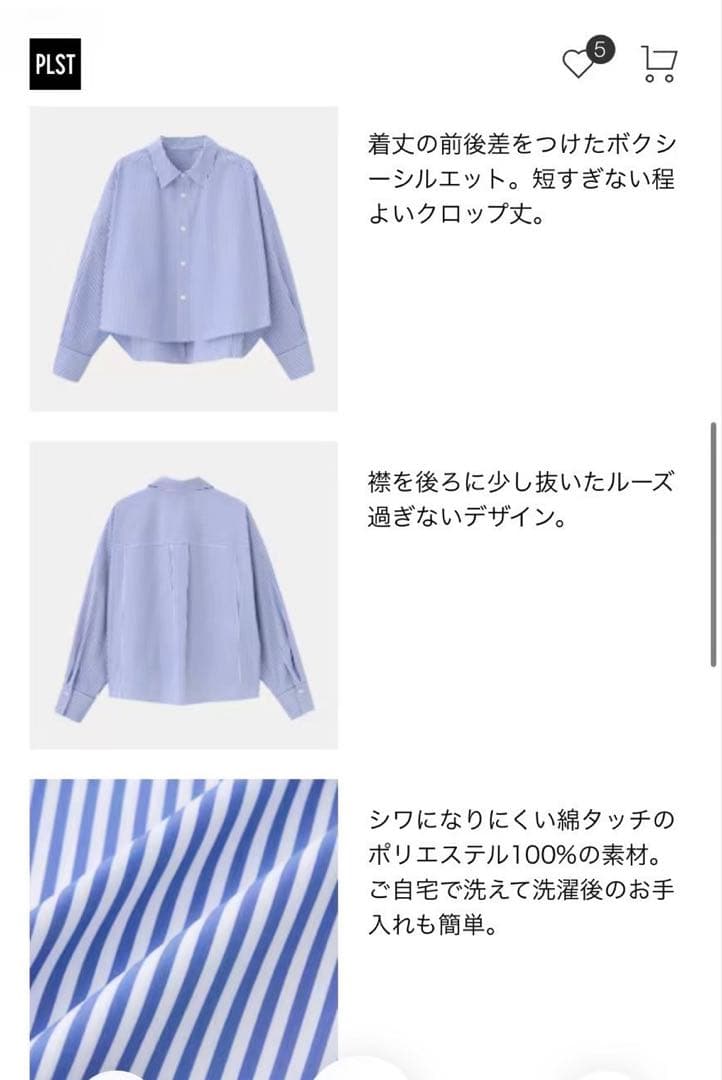
Task: View the back shirt image
Action: pyautogui.click(x=184, y=595)
